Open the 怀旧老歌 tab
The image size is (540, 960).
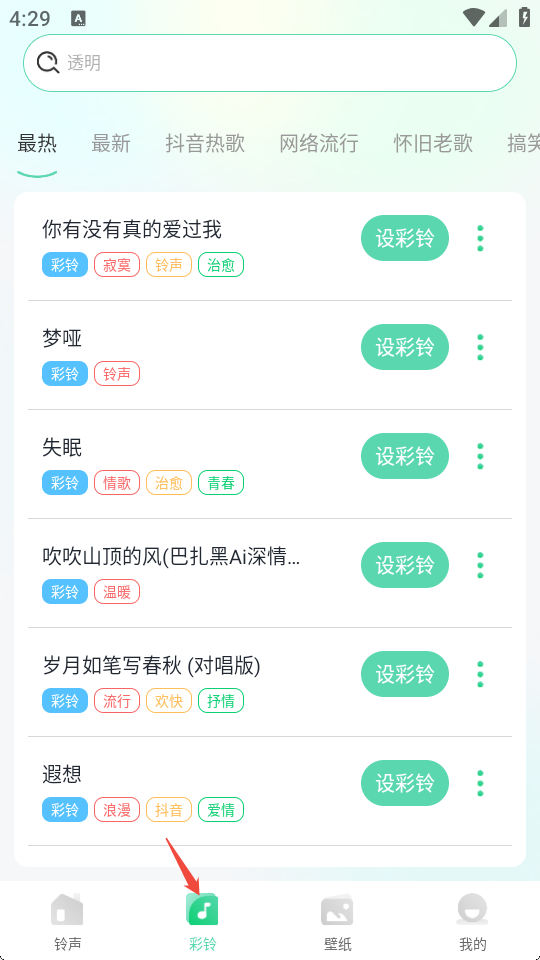coord(433,143)
